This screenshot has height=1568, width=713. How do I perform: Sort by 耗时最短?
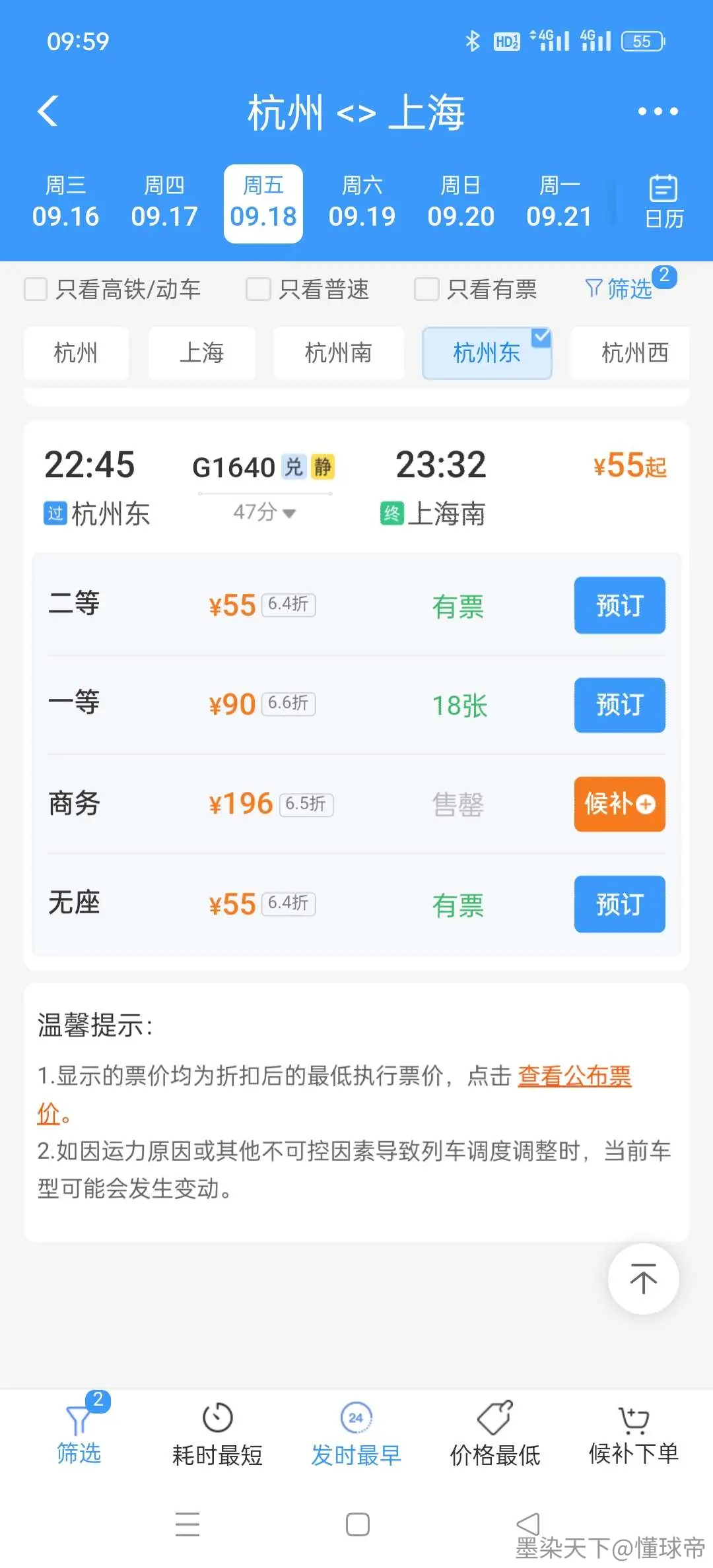tap(217, 1433)
